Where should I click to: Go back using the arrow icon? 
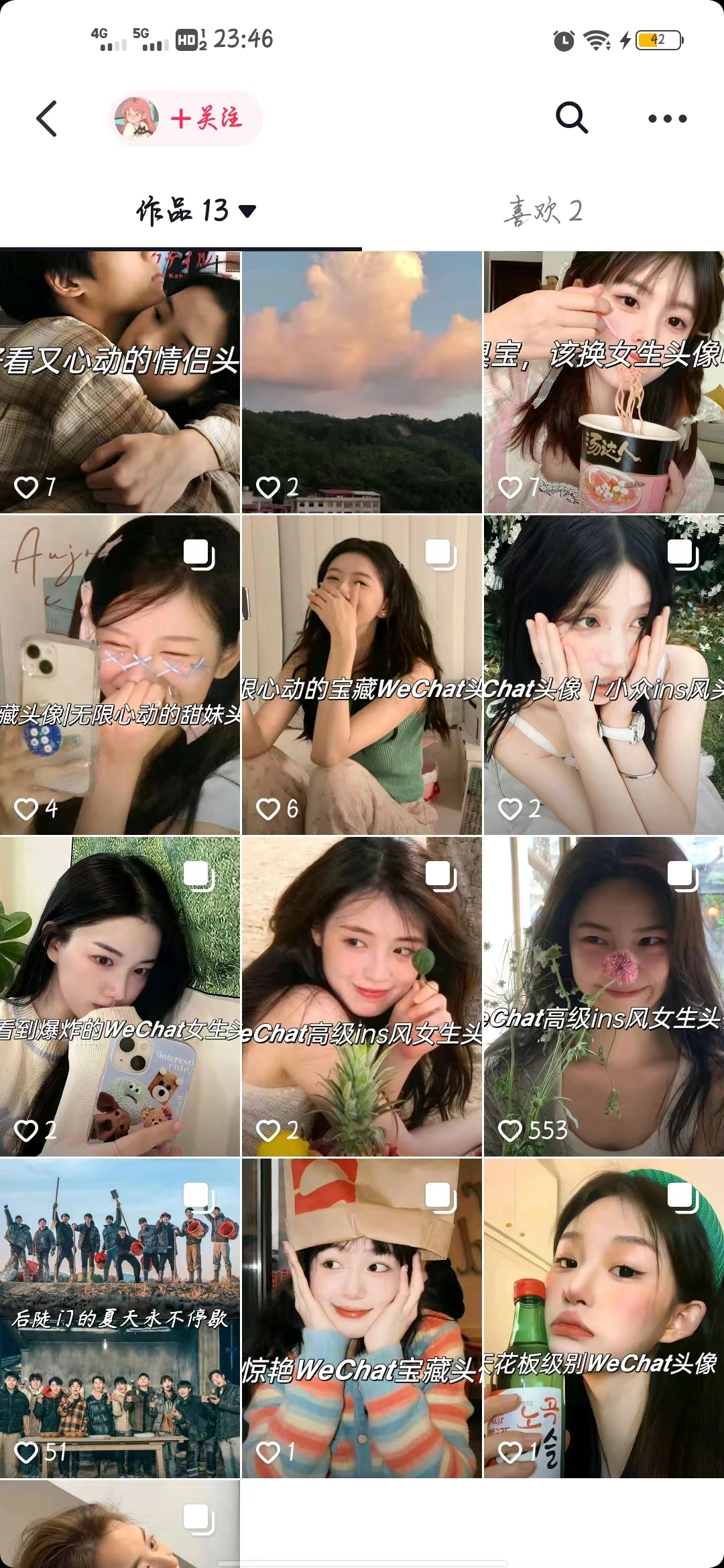tap(46, 119)
